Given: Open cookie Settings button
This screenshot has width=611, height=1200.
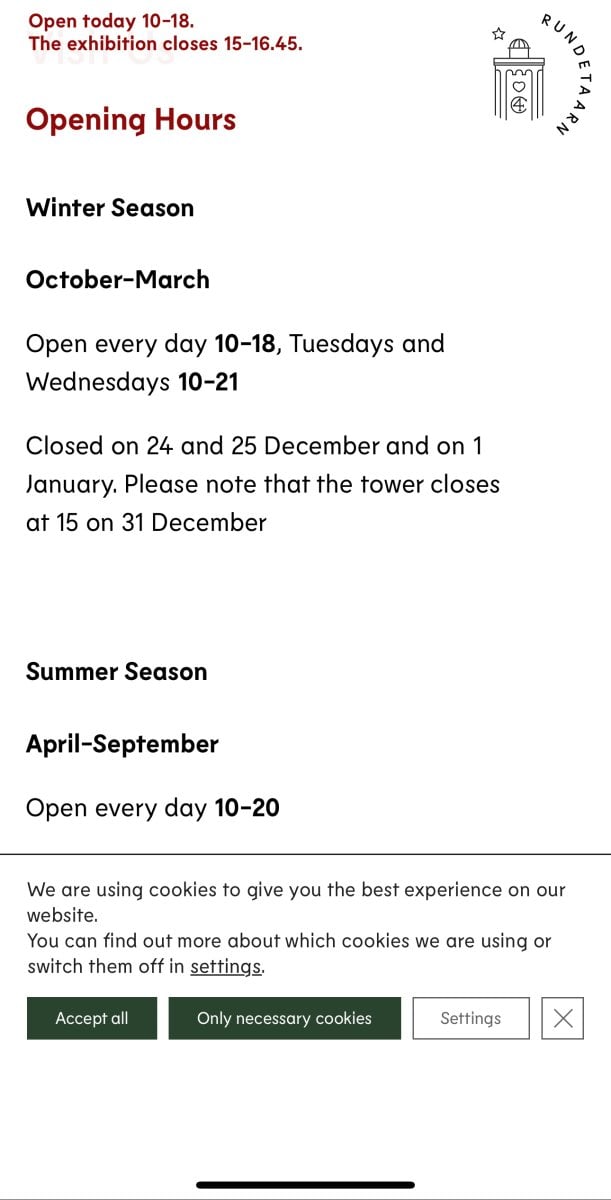Looking at the screenshot, I should point(471,1018).
